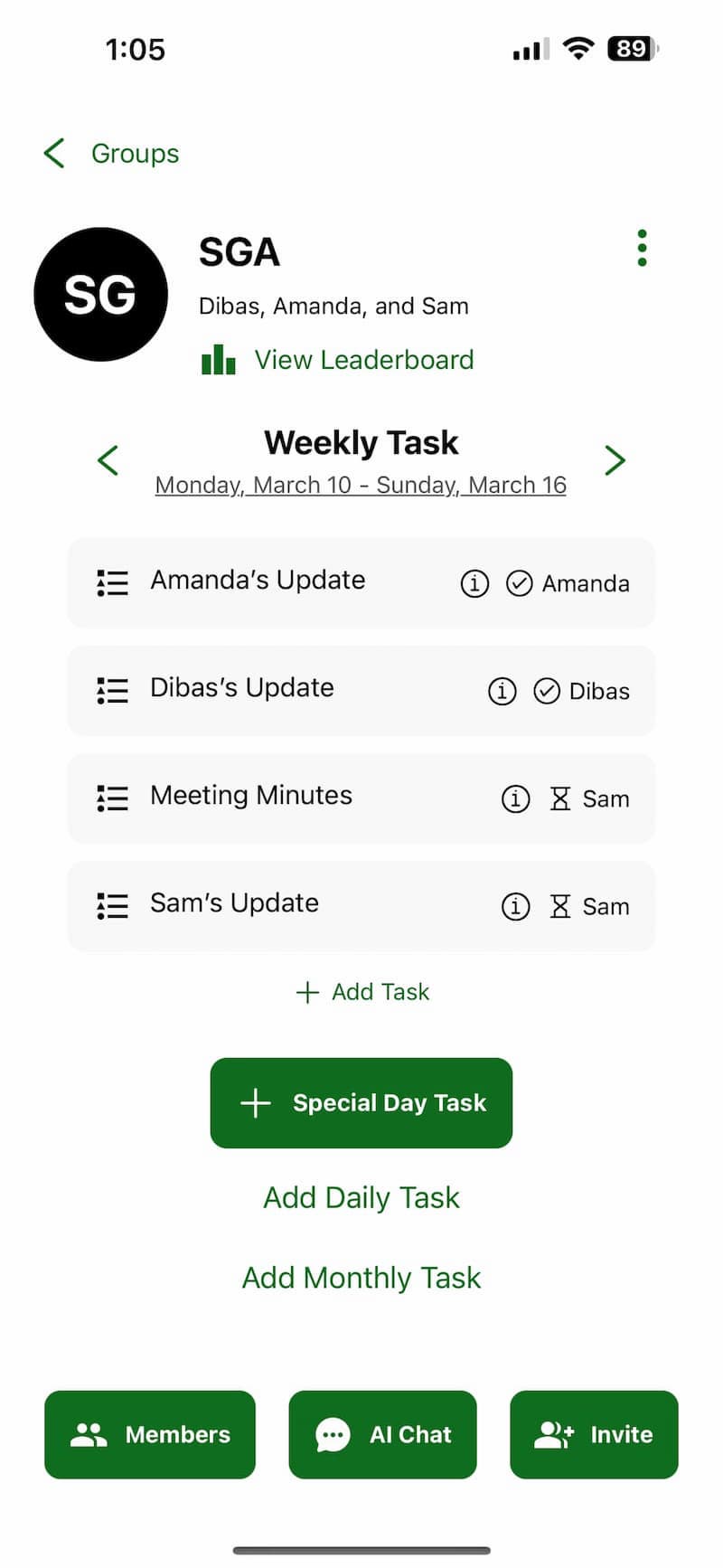The image size is (723, 1568).
Task: Go to the previous week with the left chevron
Action: (x=108, y=460)
